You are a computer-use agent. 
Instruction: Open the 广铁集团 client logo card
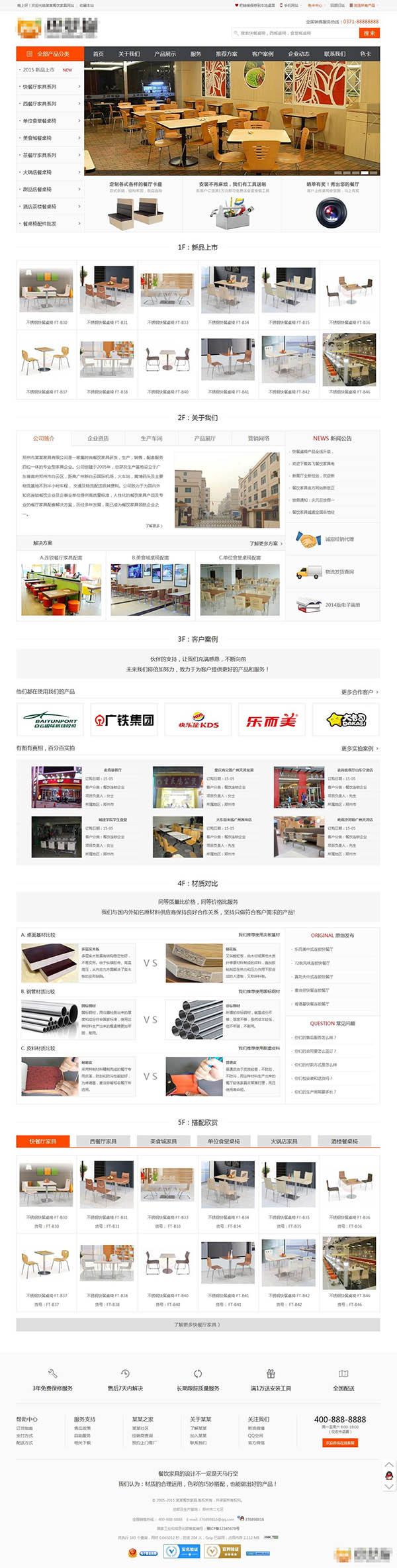point(124,720)
